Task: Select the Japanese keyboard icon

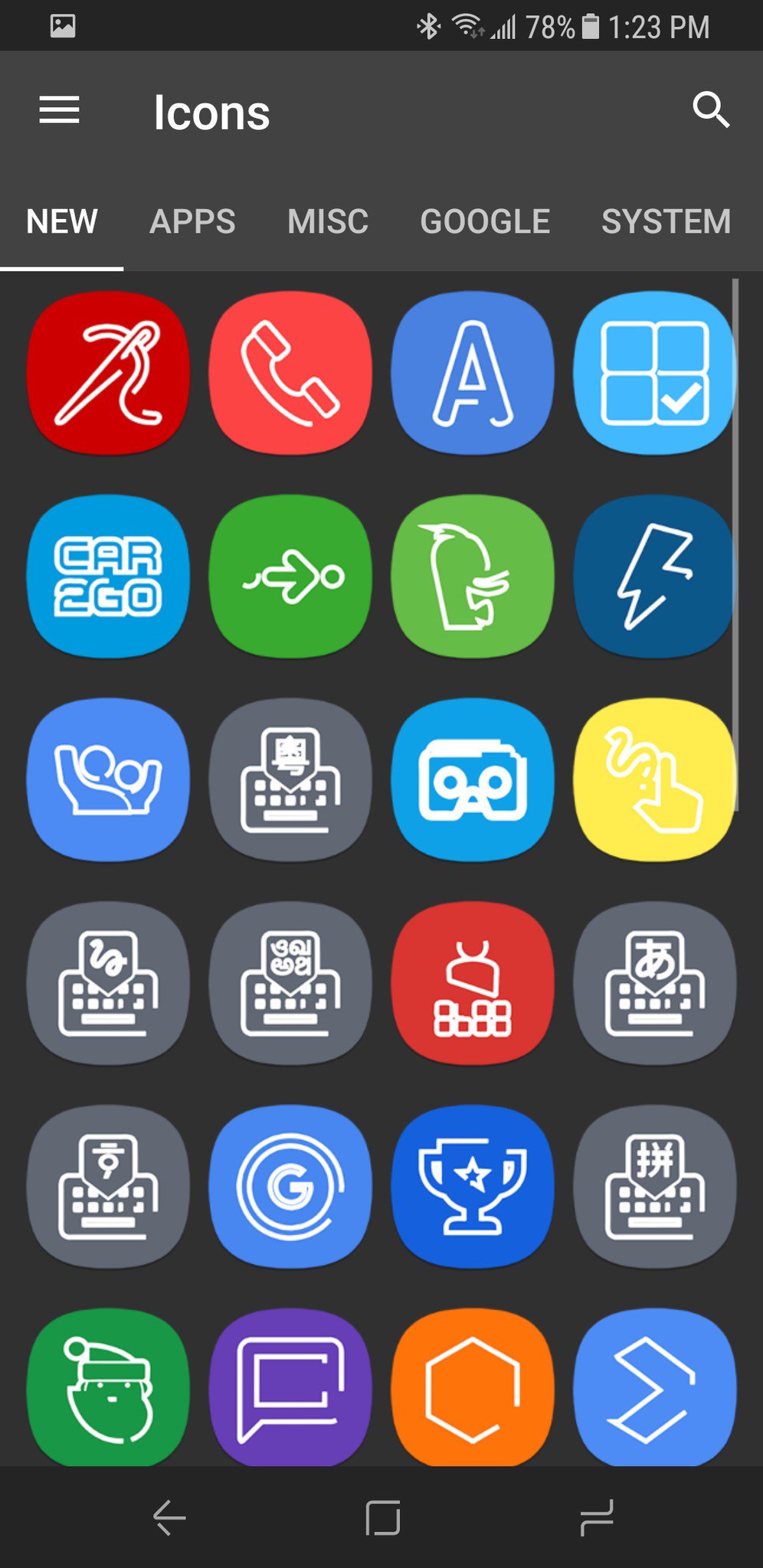Action: (x=654, y=982)
